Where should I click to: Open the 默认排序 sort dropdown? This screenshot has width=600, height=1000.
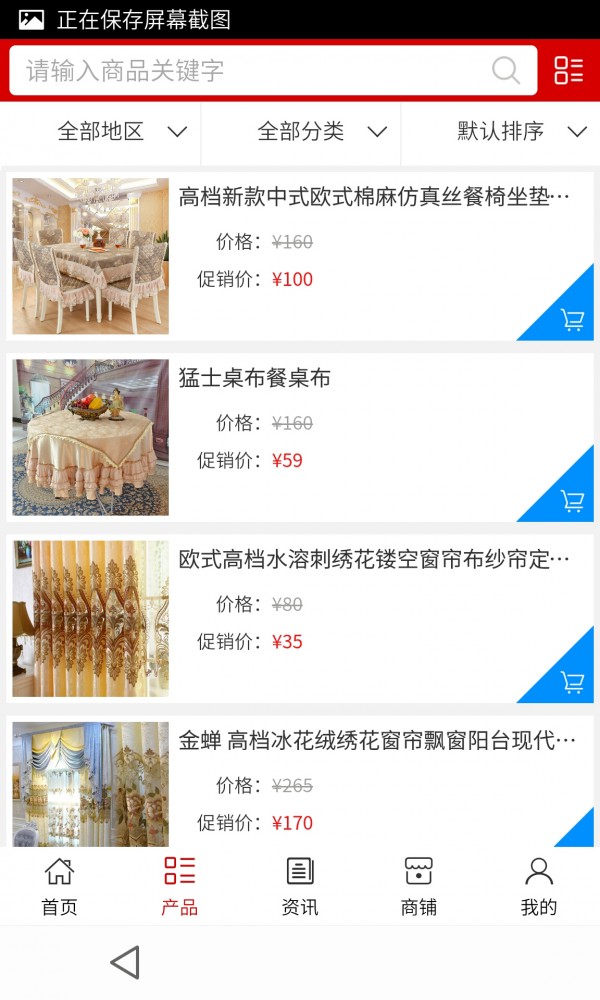(x=520, y=131)
